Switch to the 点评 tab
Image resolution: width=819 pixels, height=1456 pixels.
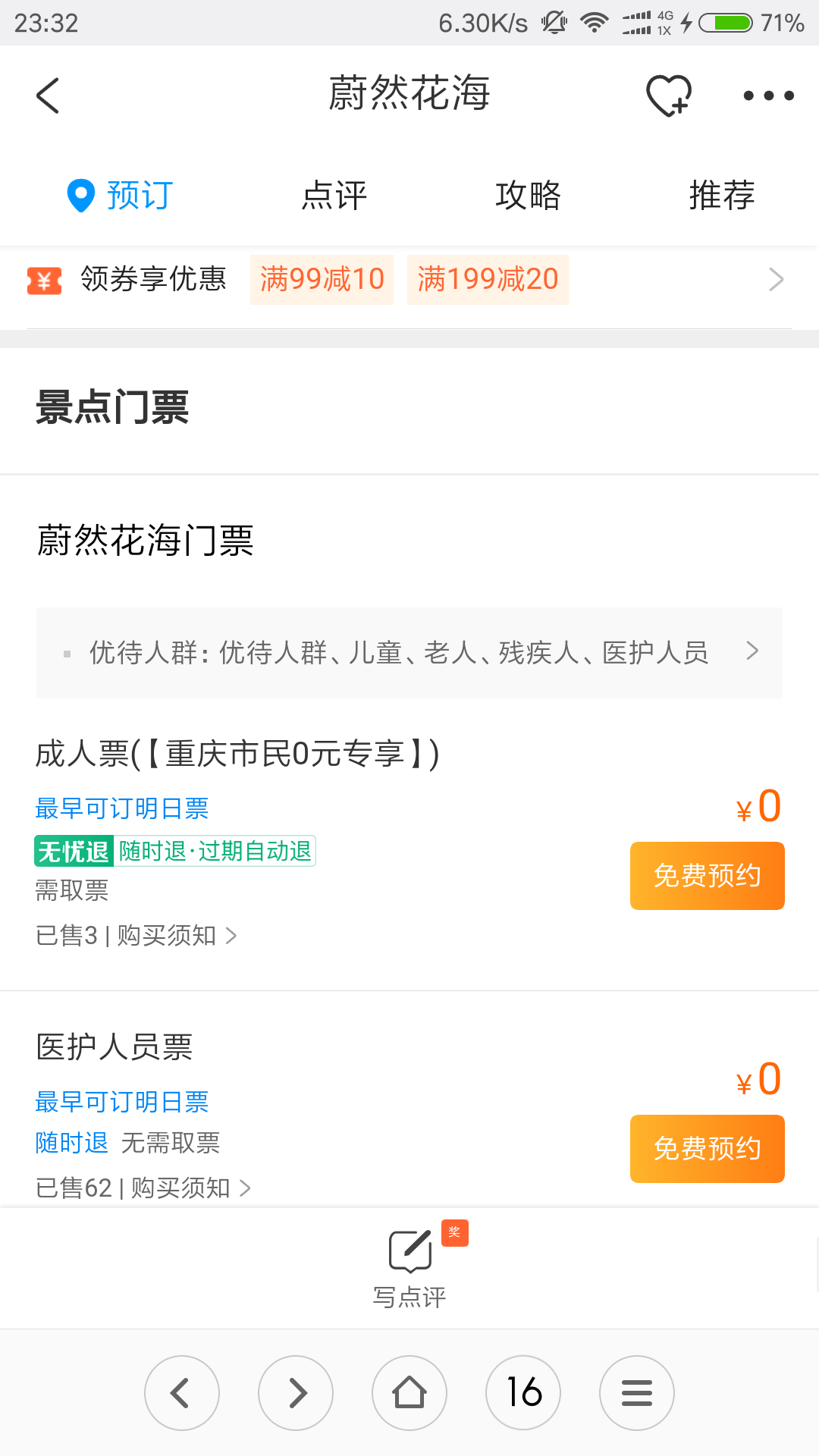click(x=334, y=196)
